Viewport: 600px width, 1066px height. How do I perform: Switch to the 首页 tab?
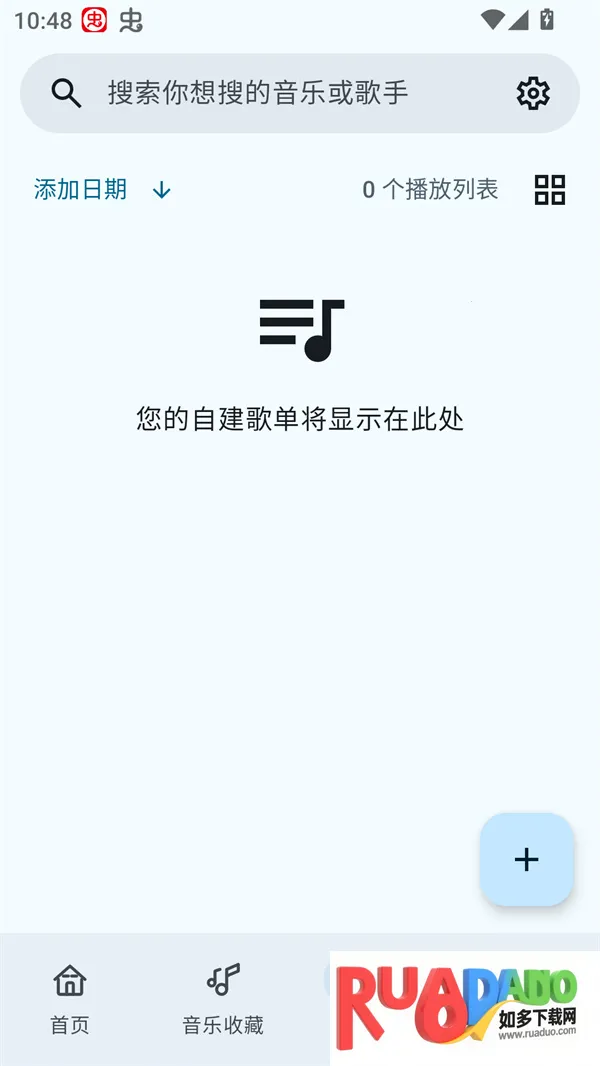tap(70, 998)
